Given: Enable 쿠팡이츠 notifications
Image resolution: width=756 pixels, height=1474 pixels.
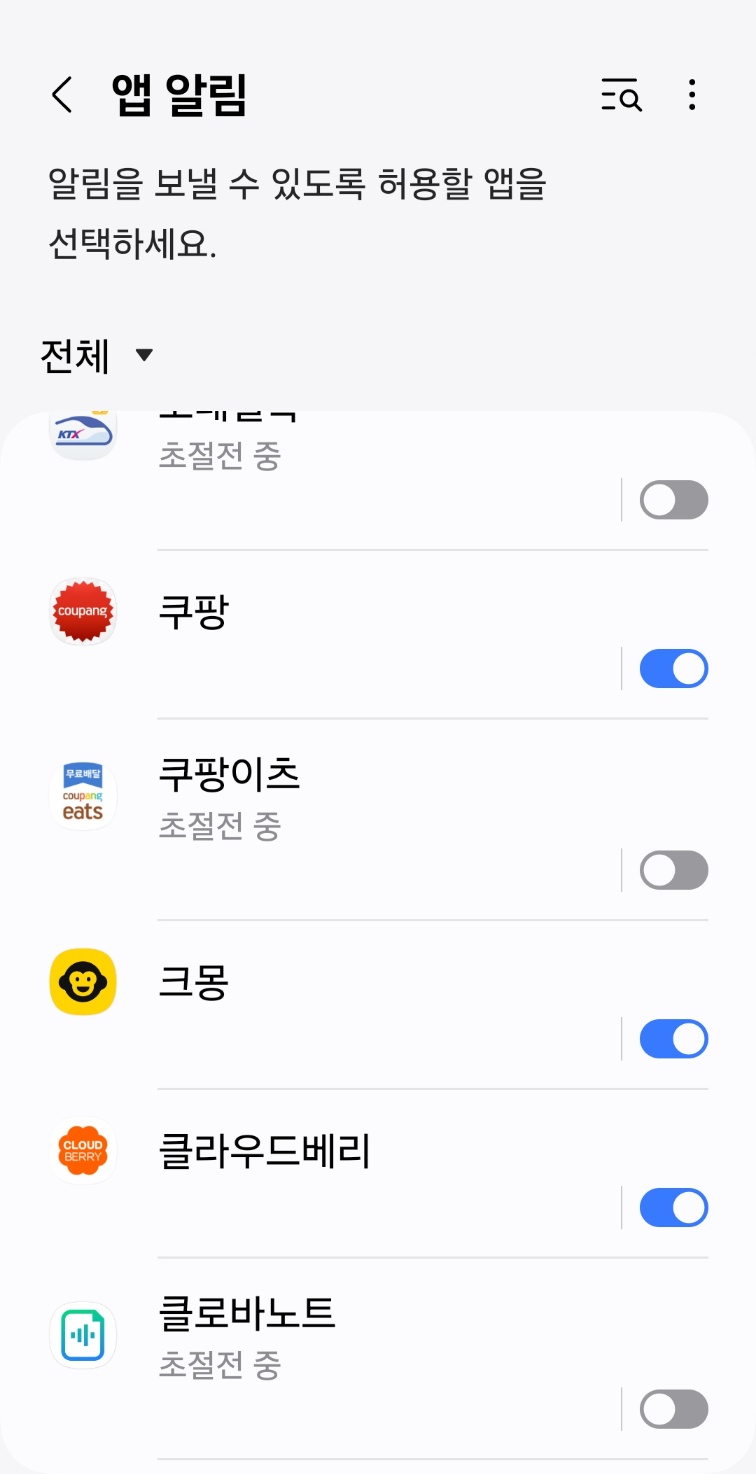Looking at the screenshot, I should click(674, 870).
